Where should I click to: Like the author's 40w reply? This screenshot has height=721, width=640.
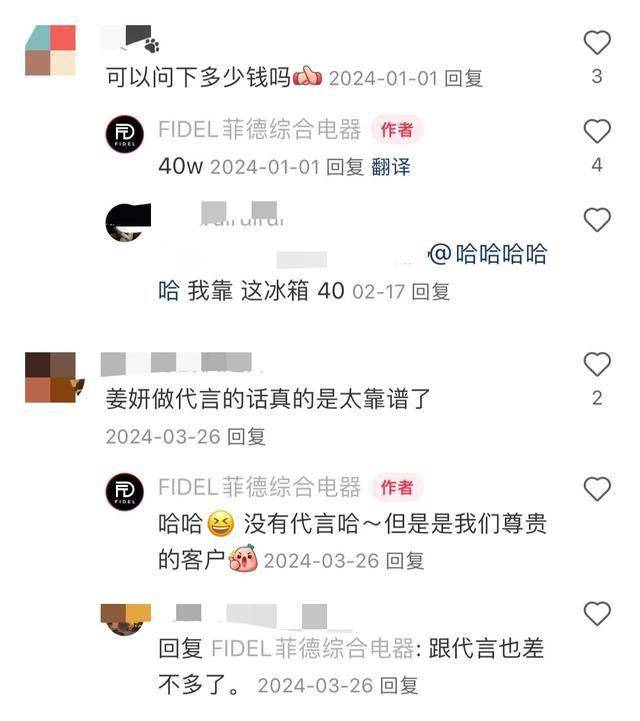(x=597, y=131)
